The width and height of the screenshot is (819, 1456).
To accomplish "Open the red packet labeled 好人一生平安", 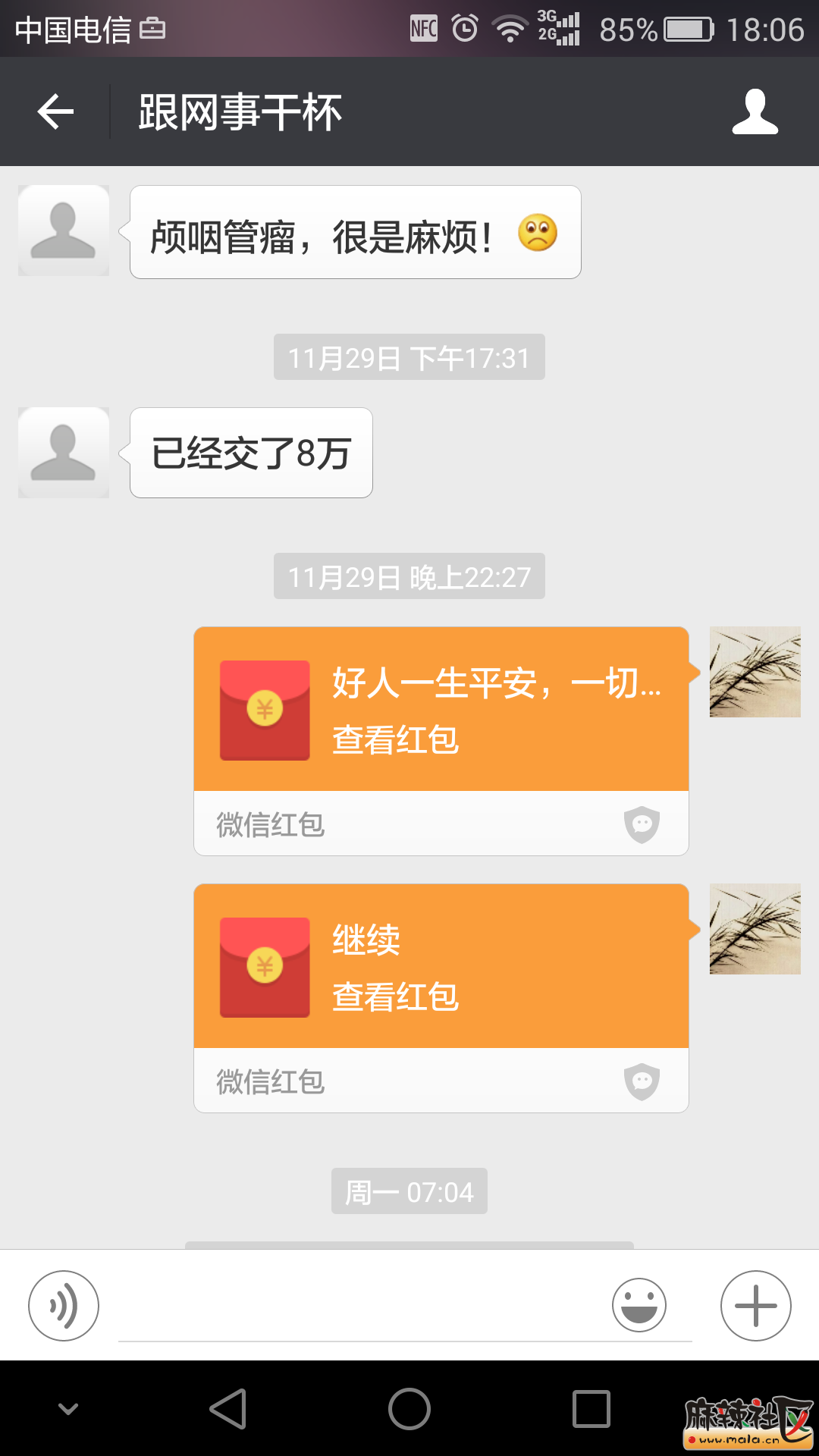I will coord(441,710).
